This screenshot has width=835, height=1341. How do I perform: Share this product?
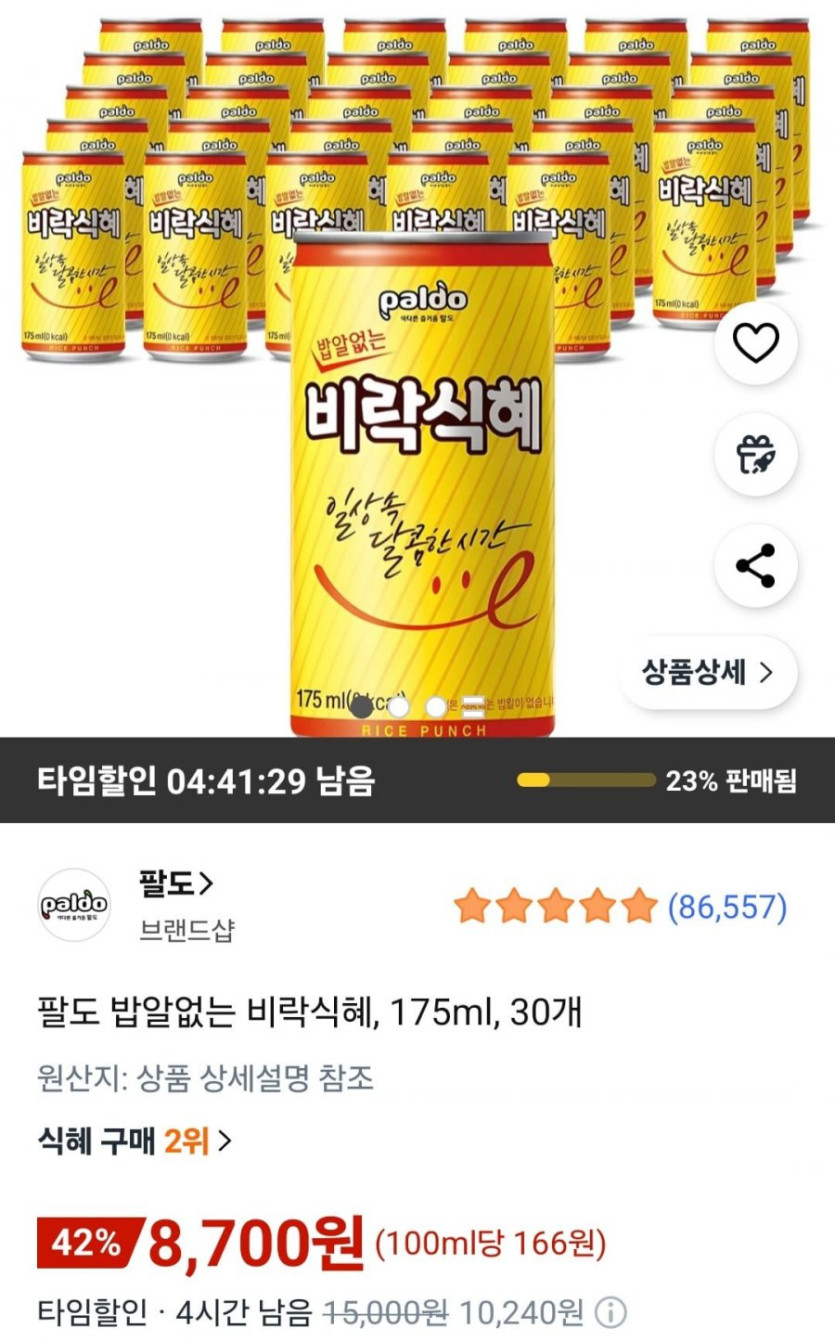click(x=755, y=566)
